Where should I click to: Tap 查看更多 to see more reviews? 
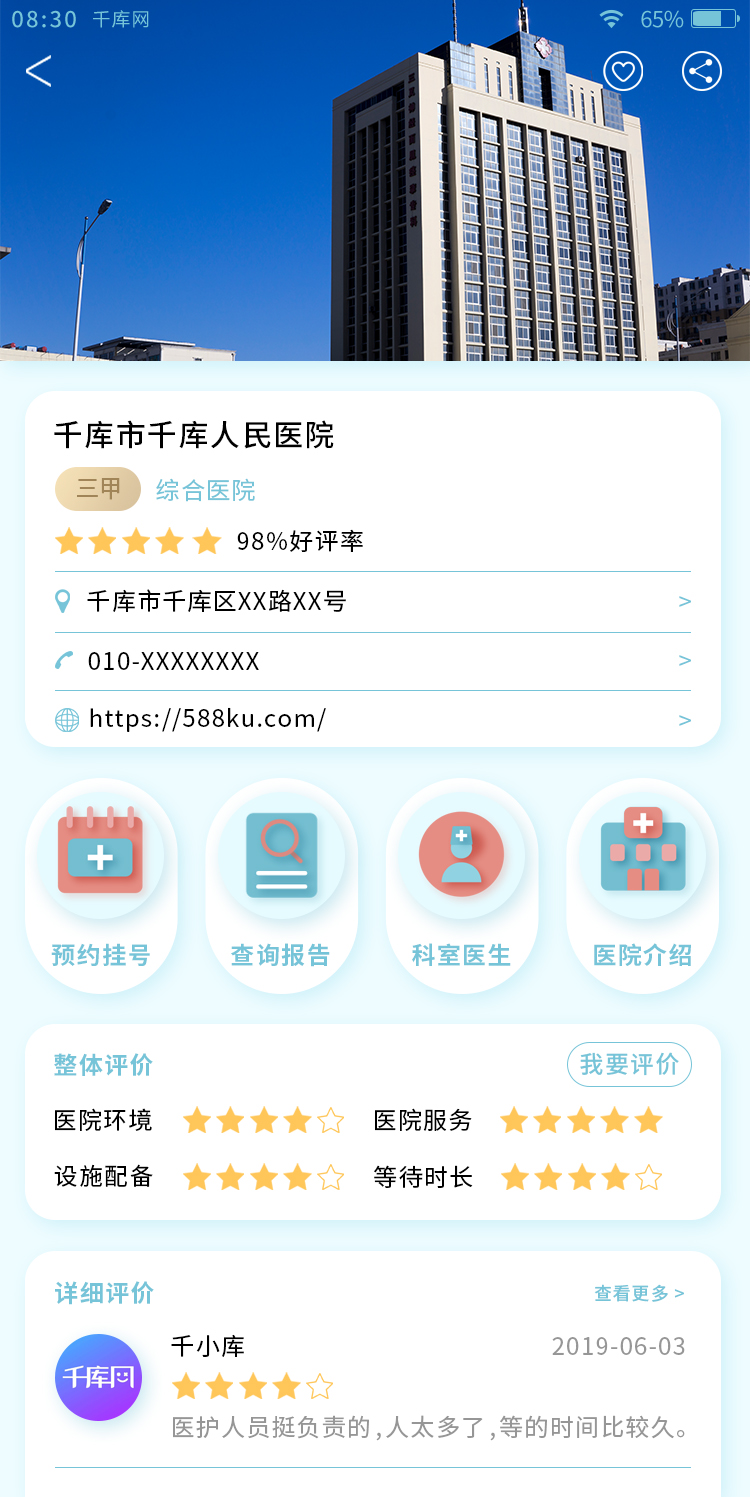639,1294
